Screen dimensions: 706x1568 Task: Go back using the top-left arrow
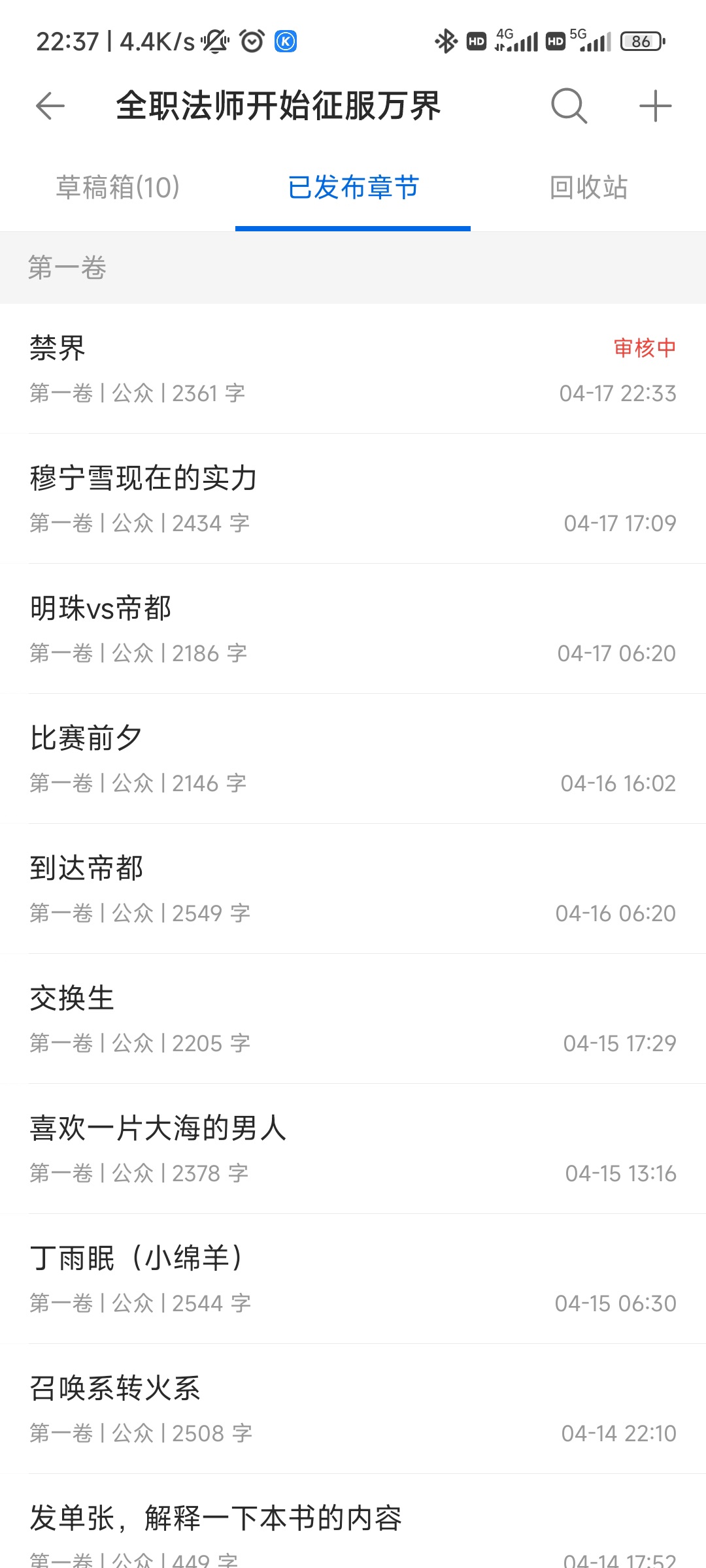pos(50,106)
